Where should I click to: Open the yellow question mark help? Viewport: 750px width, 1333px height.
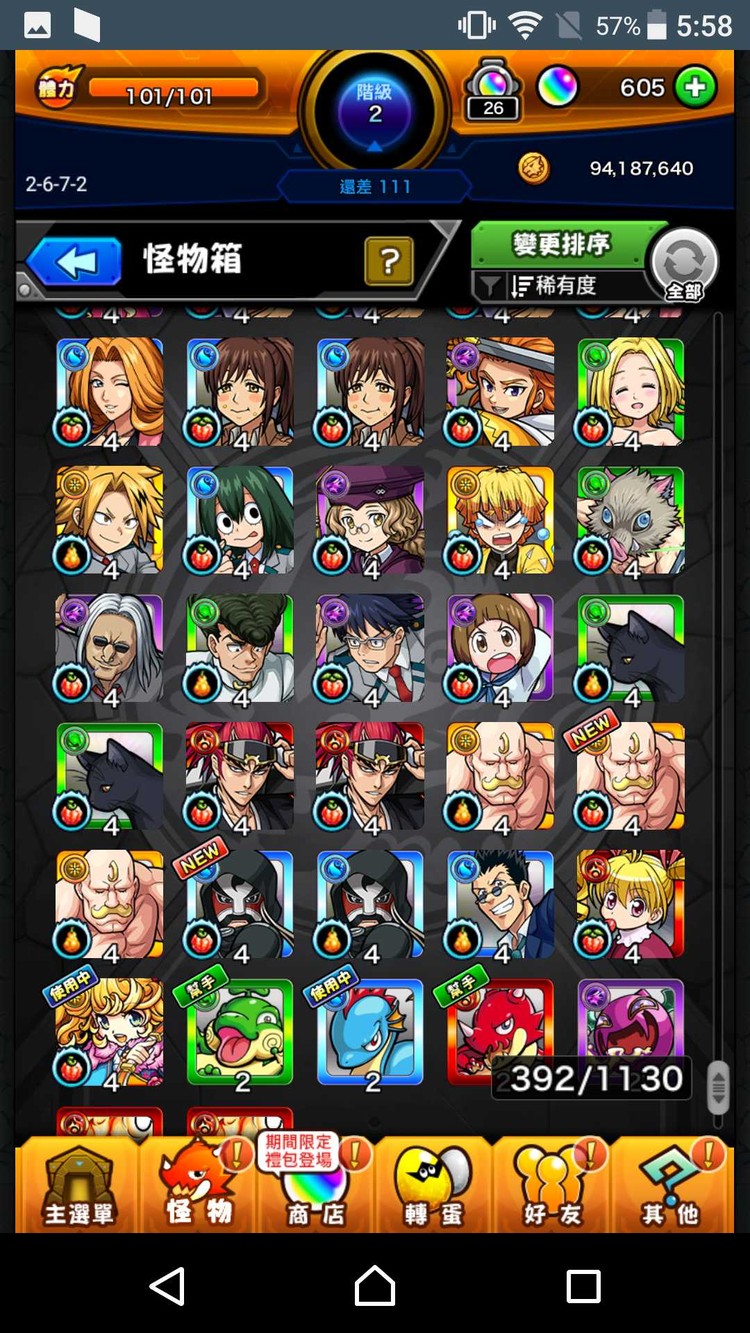[390, 262]
